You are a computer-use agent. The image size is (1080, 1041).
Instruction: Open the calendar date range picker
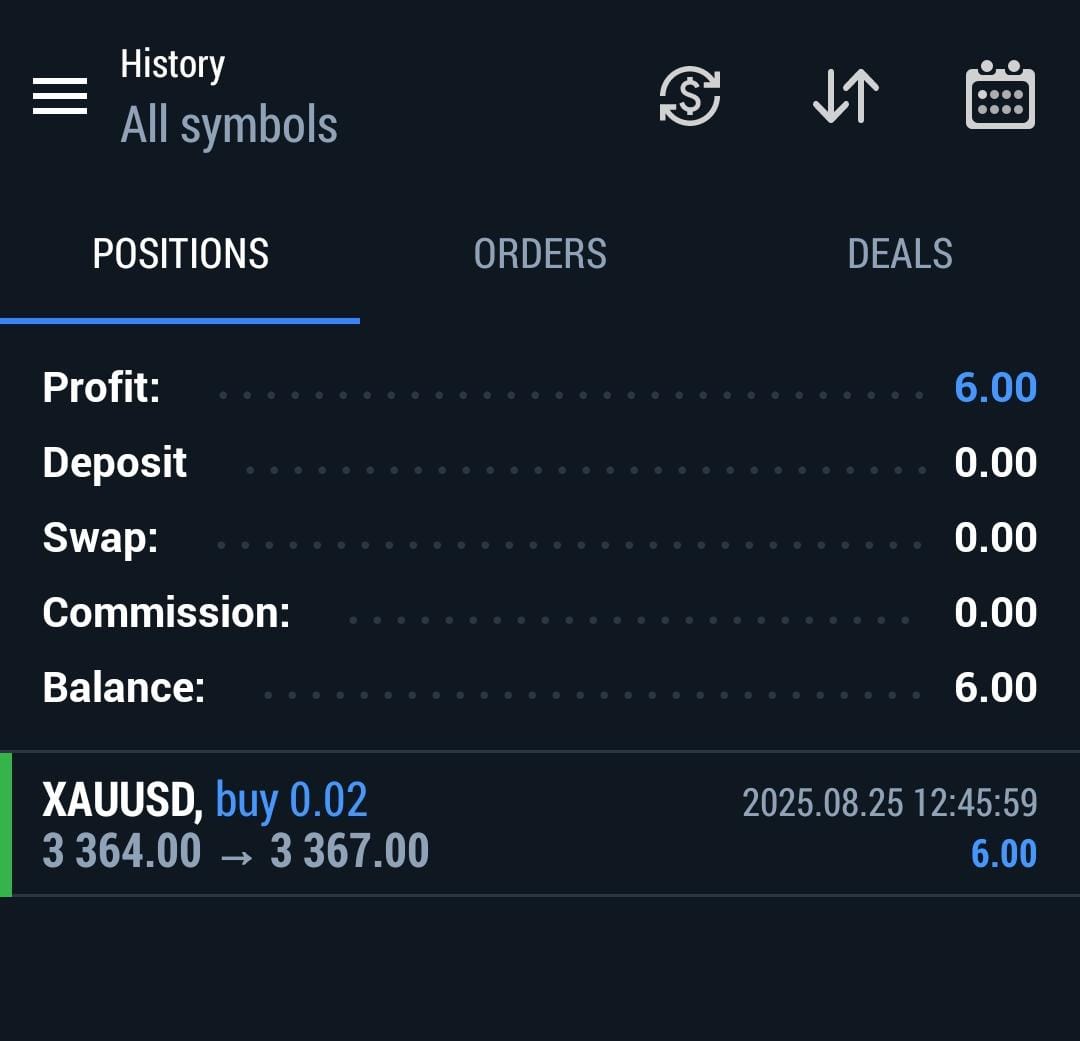(1000, 96)
